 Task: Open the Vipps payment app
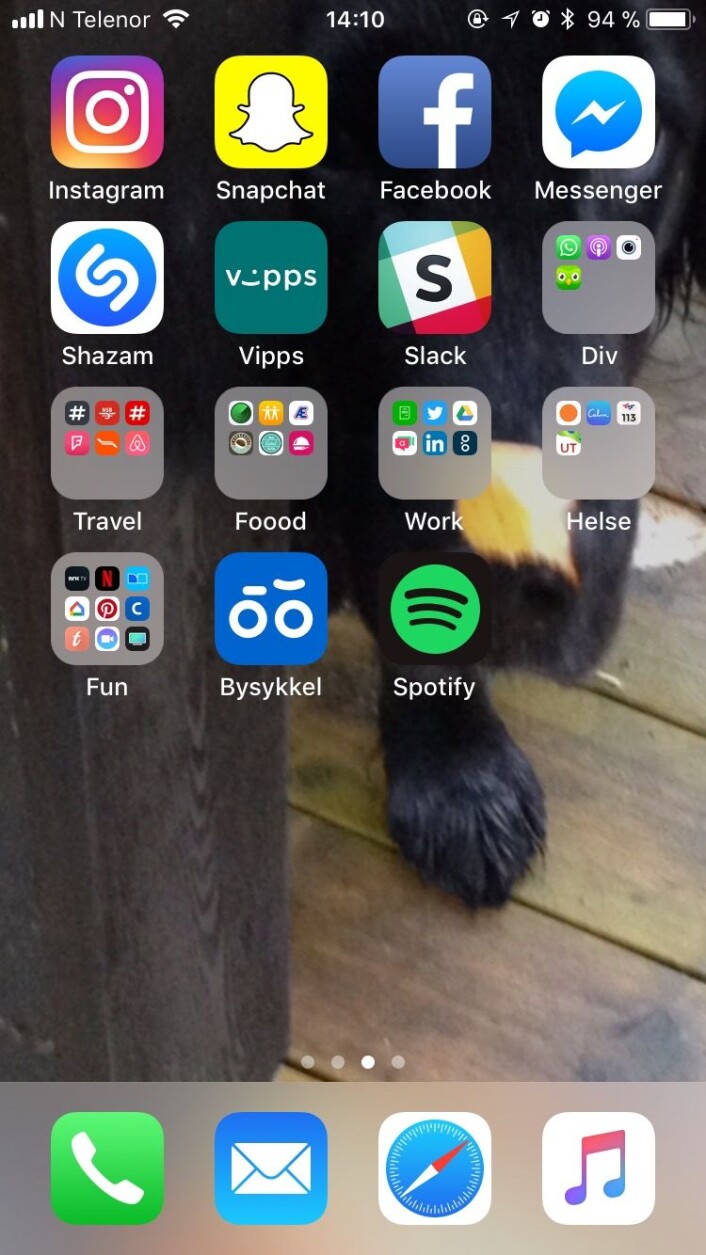pyautogui.click(x=271, y=277)
